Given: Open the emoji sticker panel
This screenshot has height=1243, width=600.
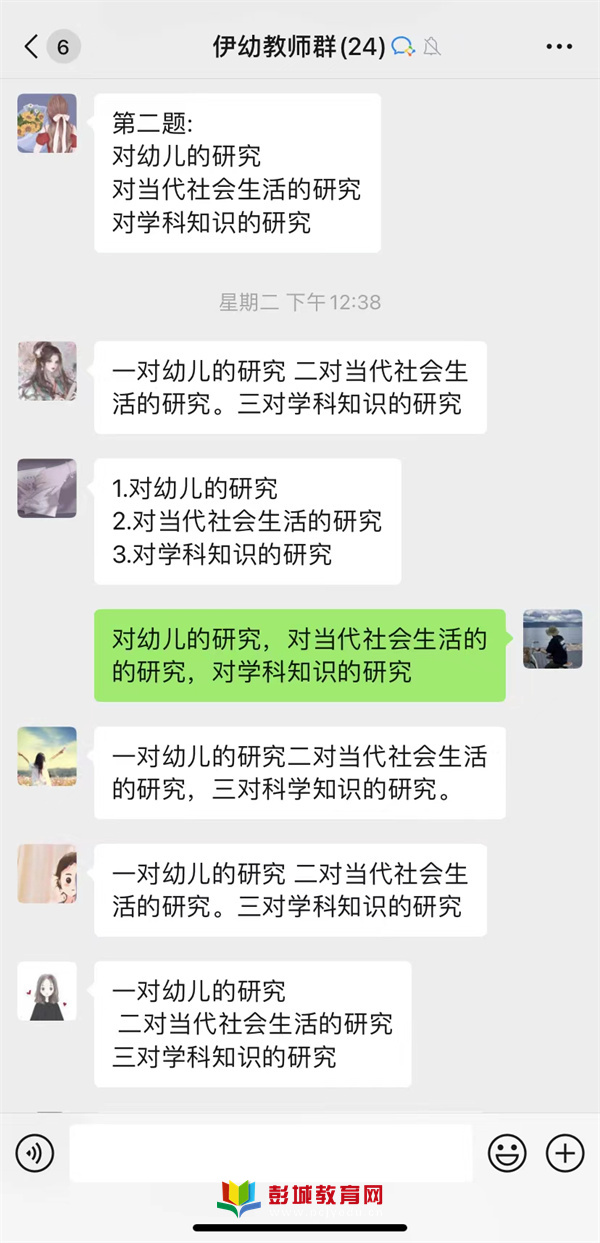Looking at the screenshot, I should click(507, 1153).
